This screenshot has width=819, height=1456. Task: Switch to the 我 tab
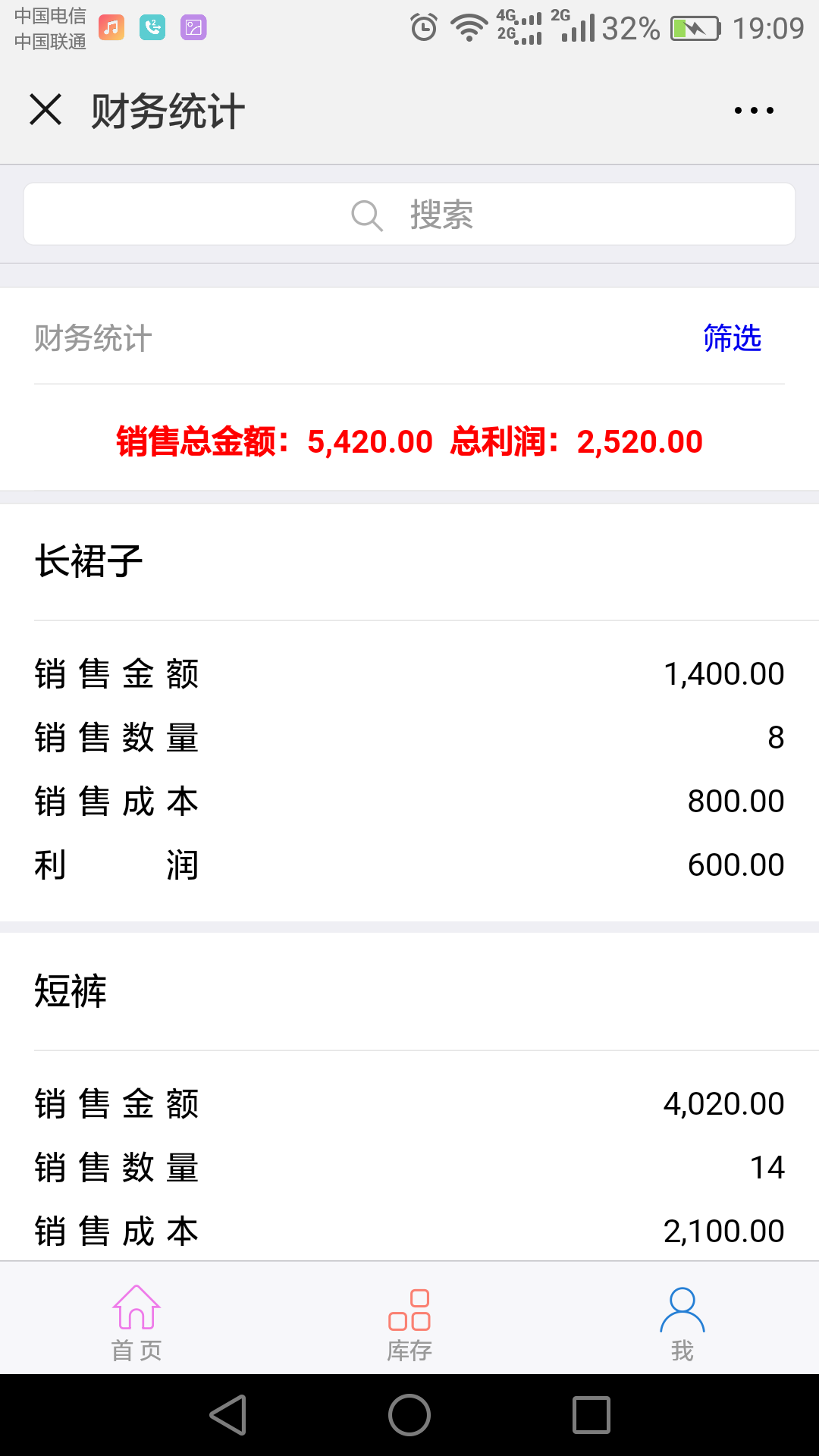pyautogui.click(x=682, y=1323)
